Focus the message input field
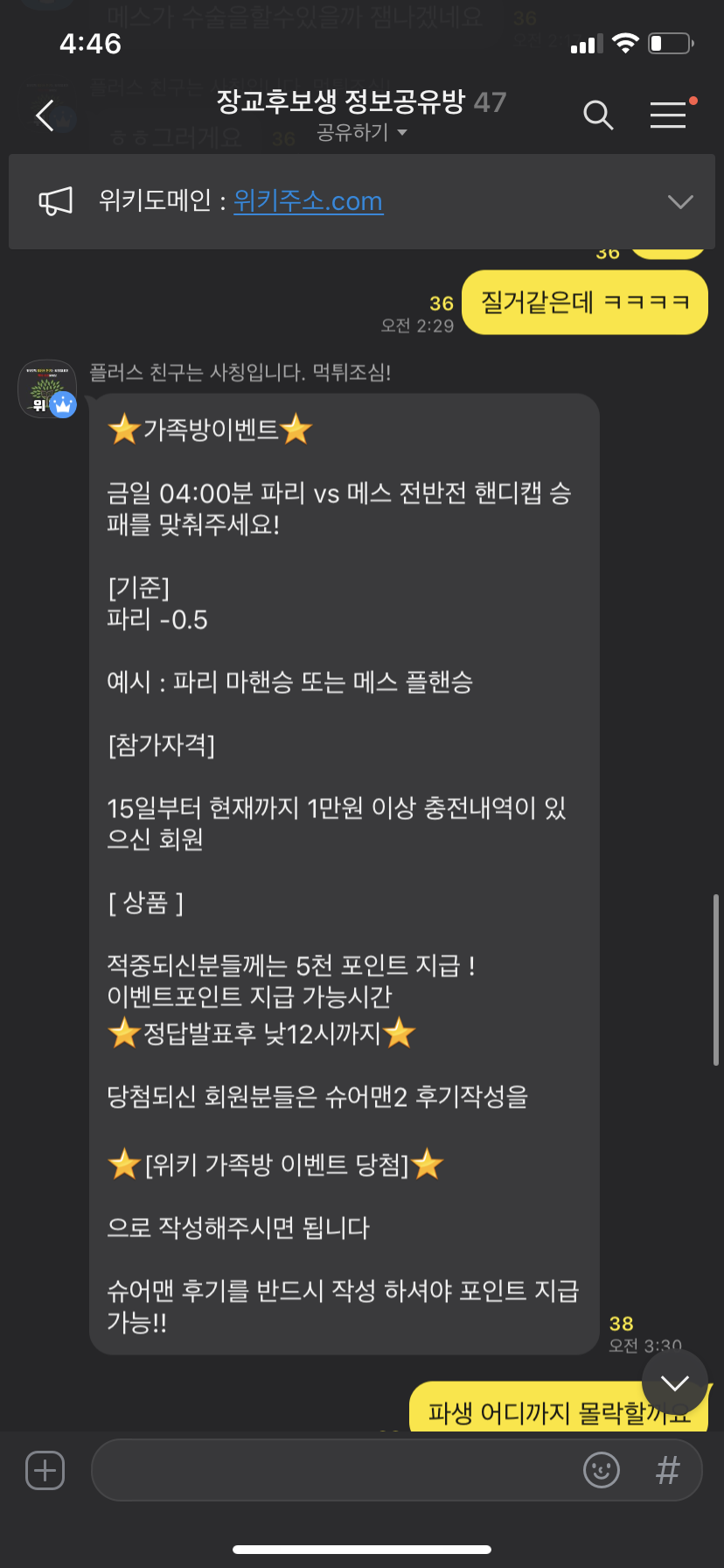Screen dimensions: 724x1568 click(x=332, y=1470)
